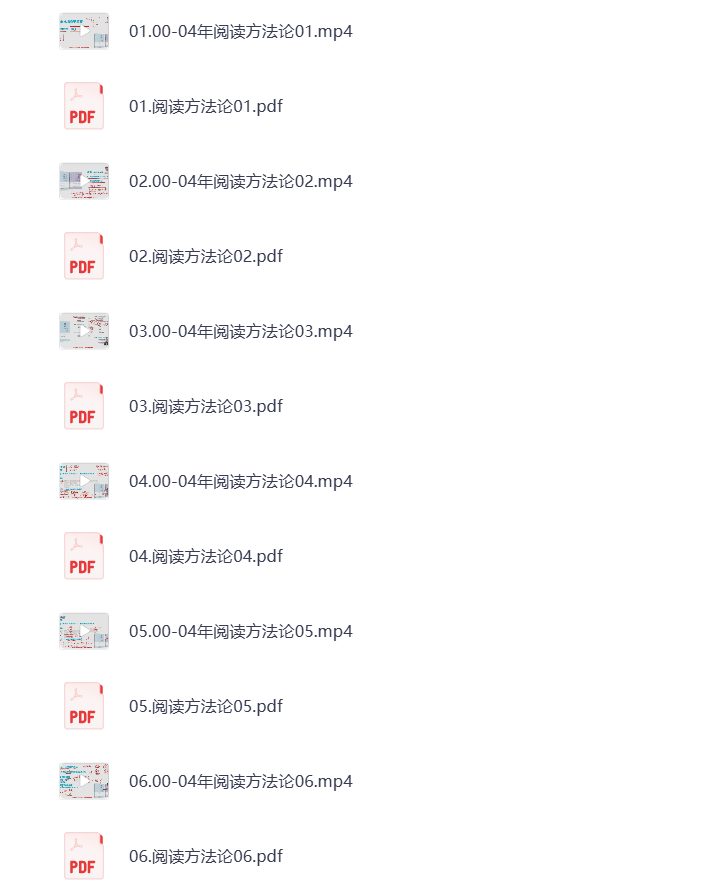
Task: Open the file 03.阅读方法论03.pdf
Action: [x=205, y=406]
